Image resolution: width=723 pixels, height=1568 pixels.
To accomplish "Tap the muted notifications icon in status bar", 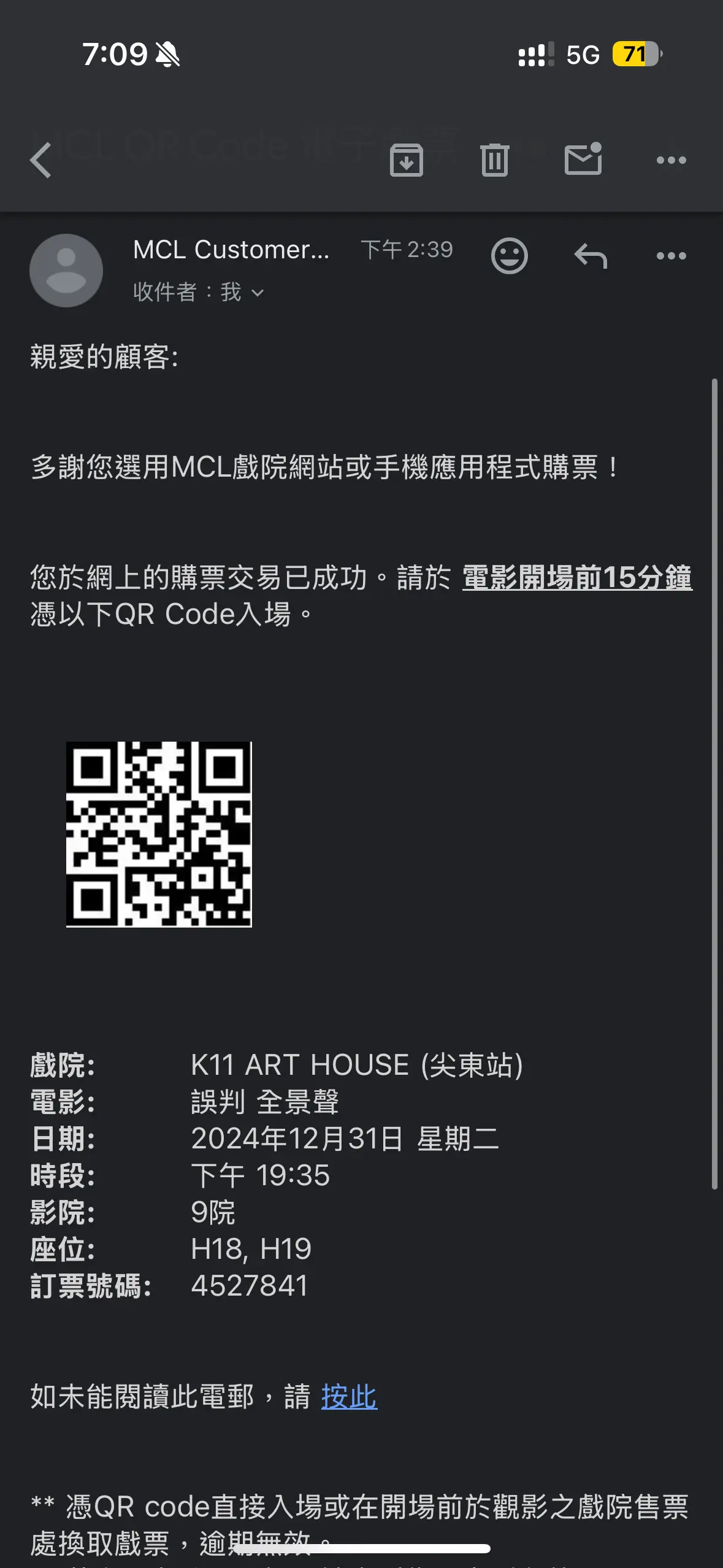I will tap(167, 55).
